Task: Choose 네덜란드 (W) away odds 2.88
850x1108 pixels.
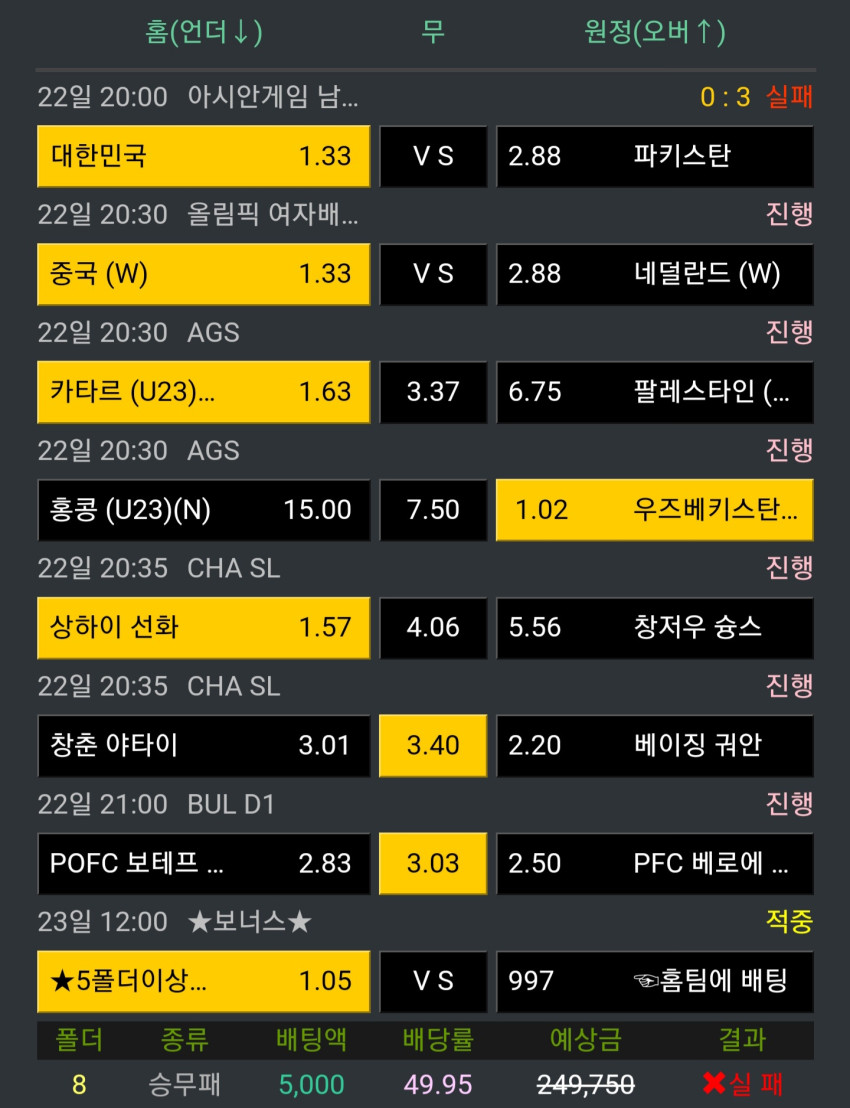Action: click(655, 274)
